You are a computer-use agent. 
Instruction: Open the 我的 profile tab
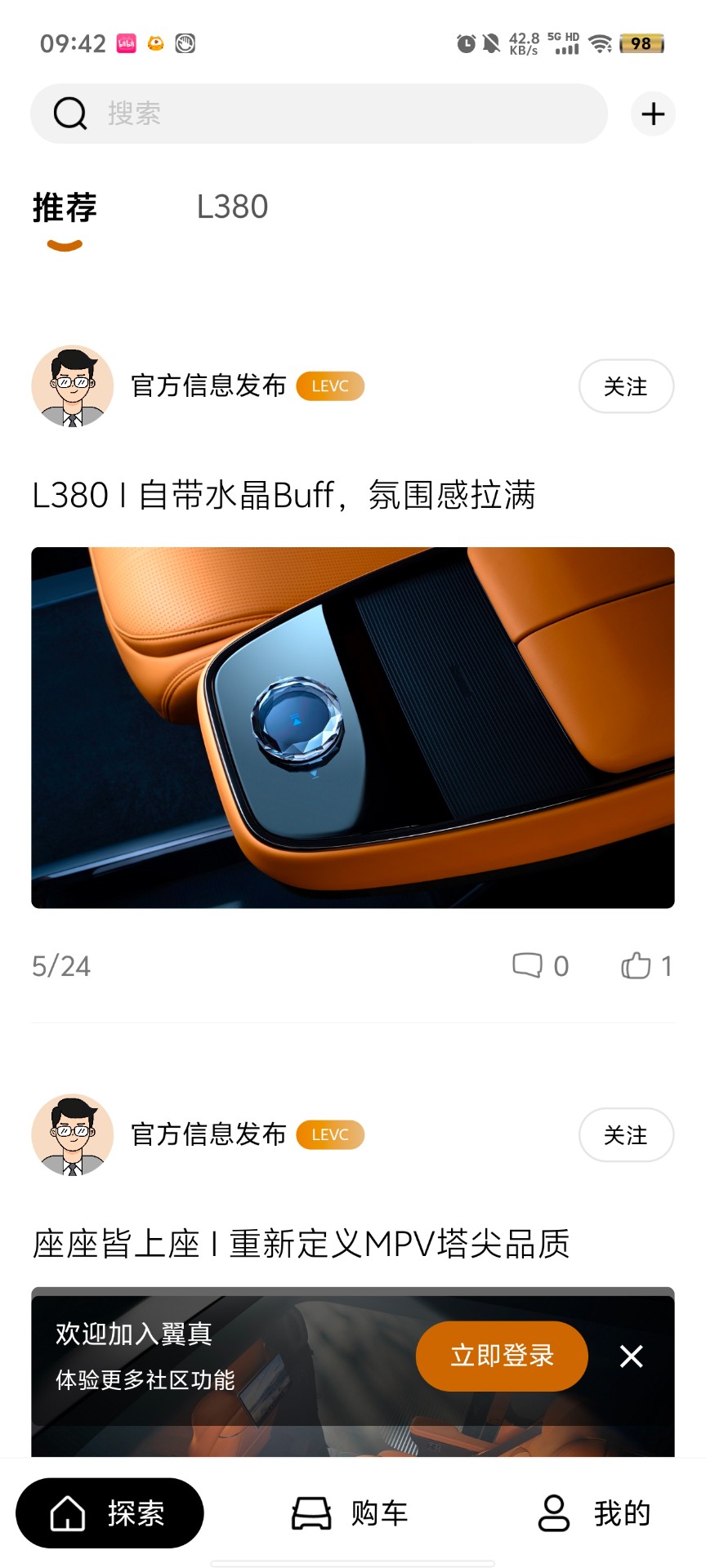click(595, 1513)
